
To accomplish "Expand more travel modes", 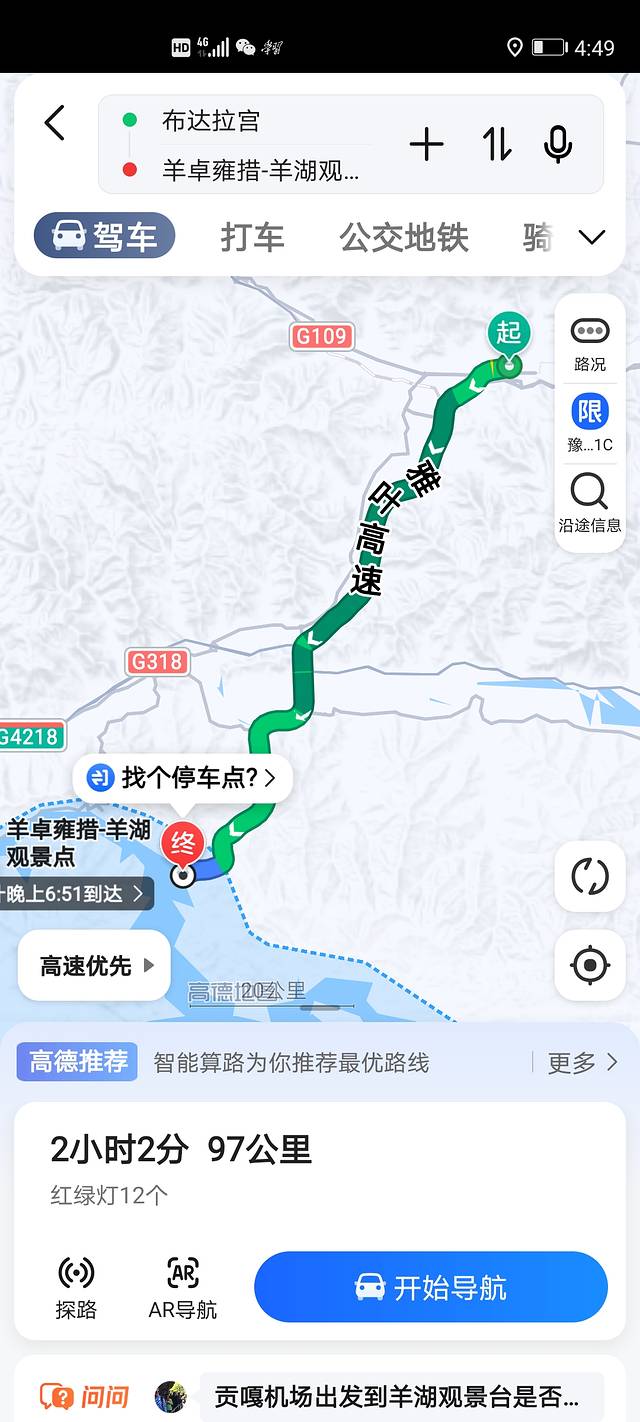I will 592,238.
